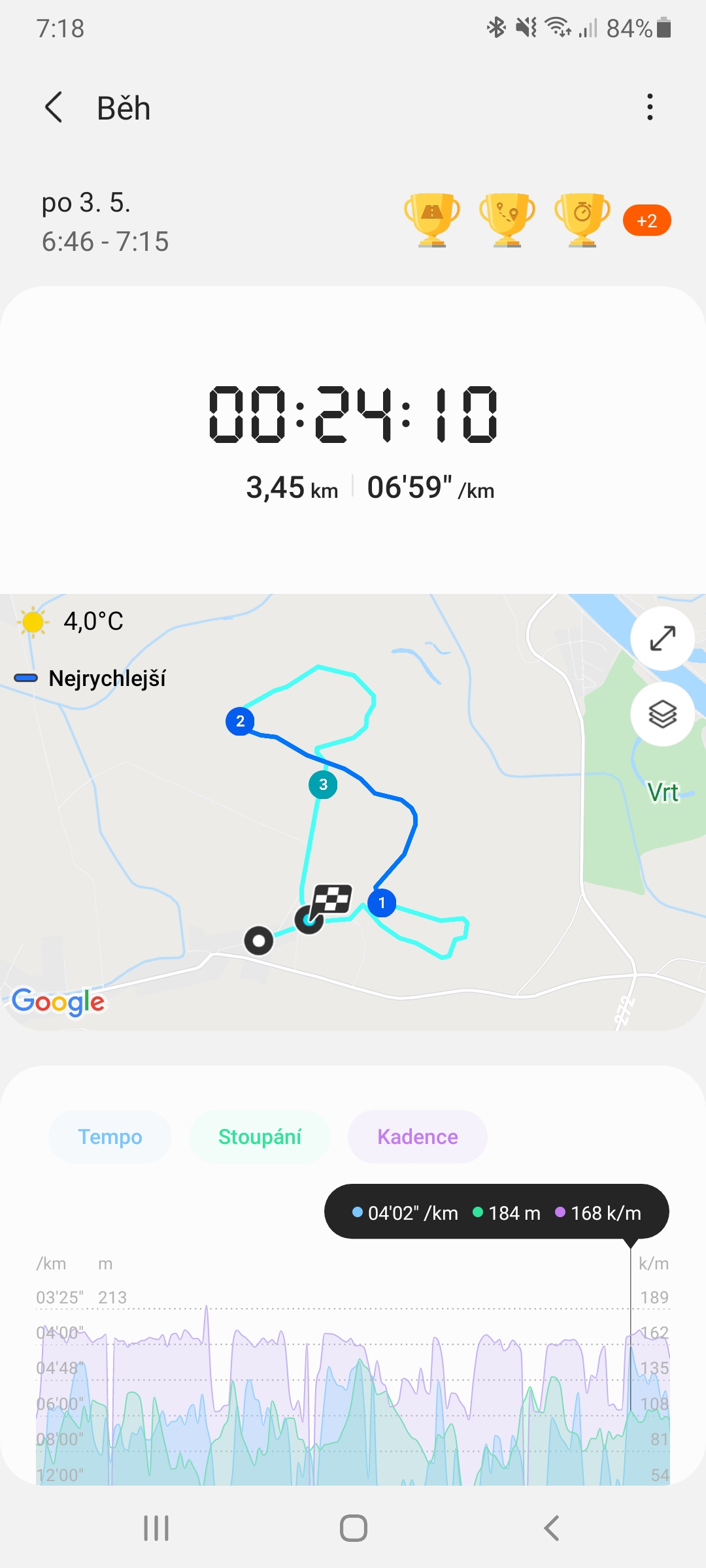Tap kilometer marker 2 on the route
The image size is (706, 1568).
(240, 721)
